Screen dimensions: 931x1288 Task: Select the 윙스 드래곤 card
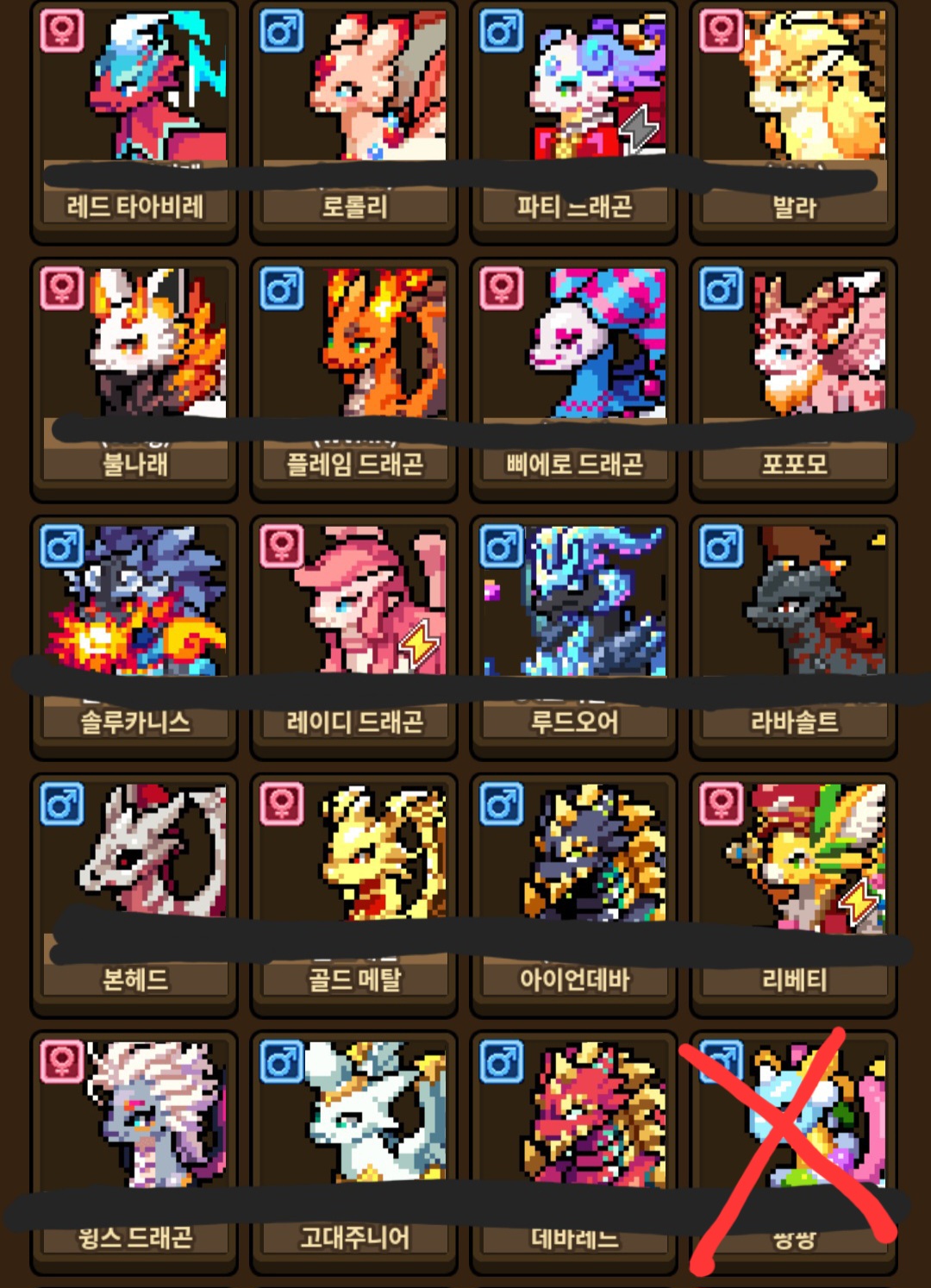(x=134, y=1153)
